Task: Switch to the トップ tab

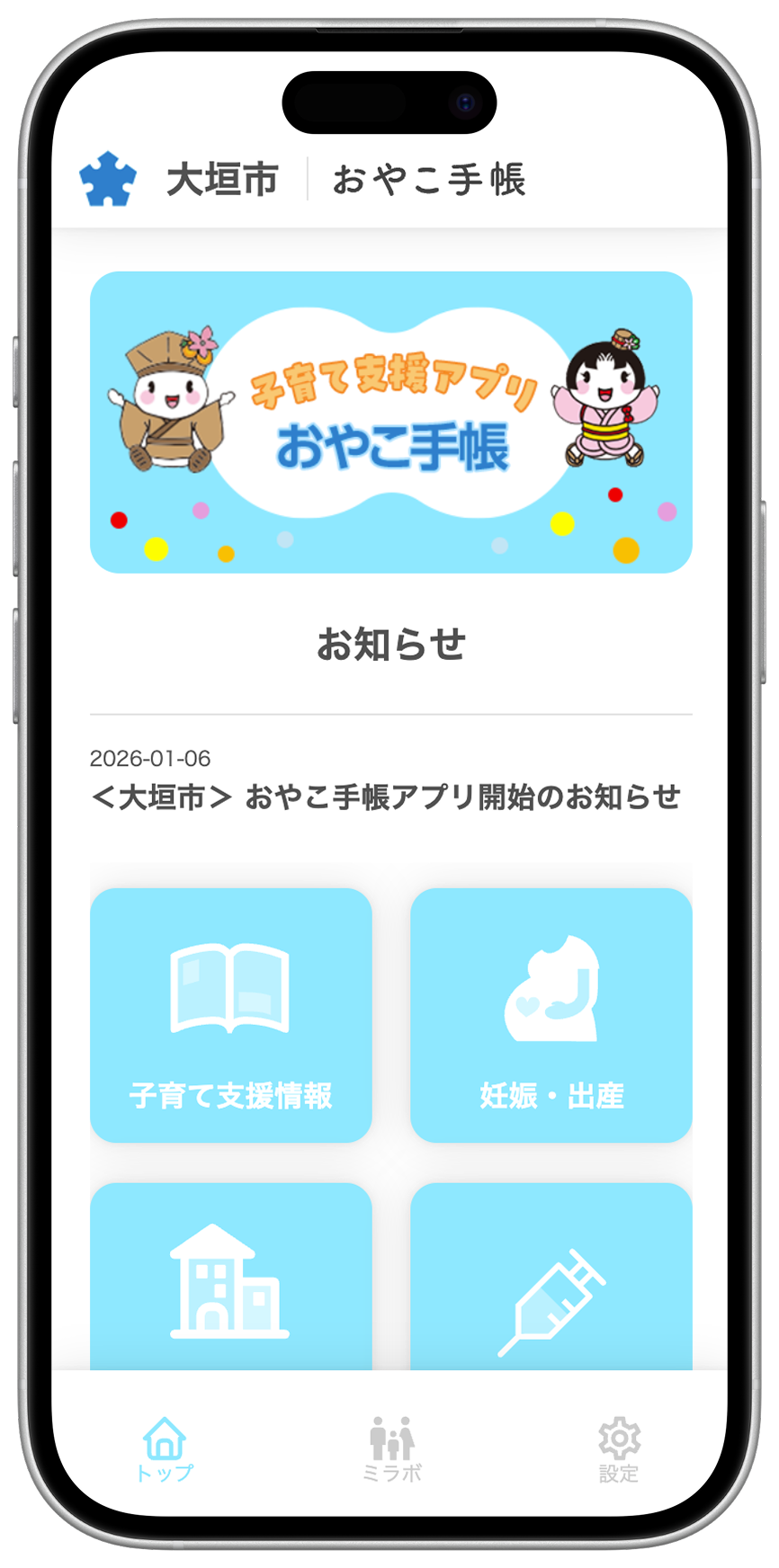Action: [165, 1448]
